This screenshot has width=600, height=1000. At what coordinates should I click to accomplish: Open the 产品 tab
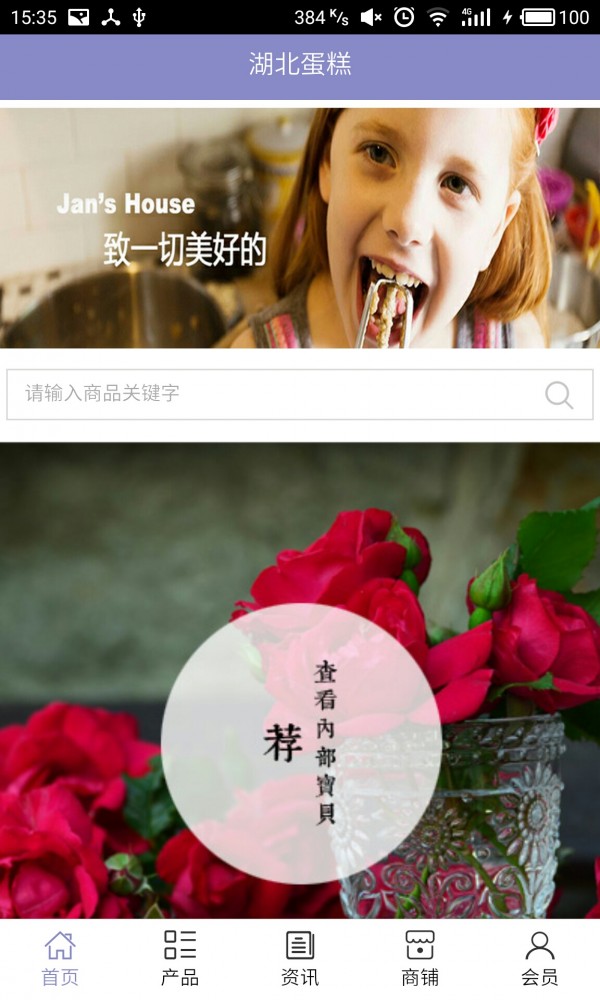point(180,958)
